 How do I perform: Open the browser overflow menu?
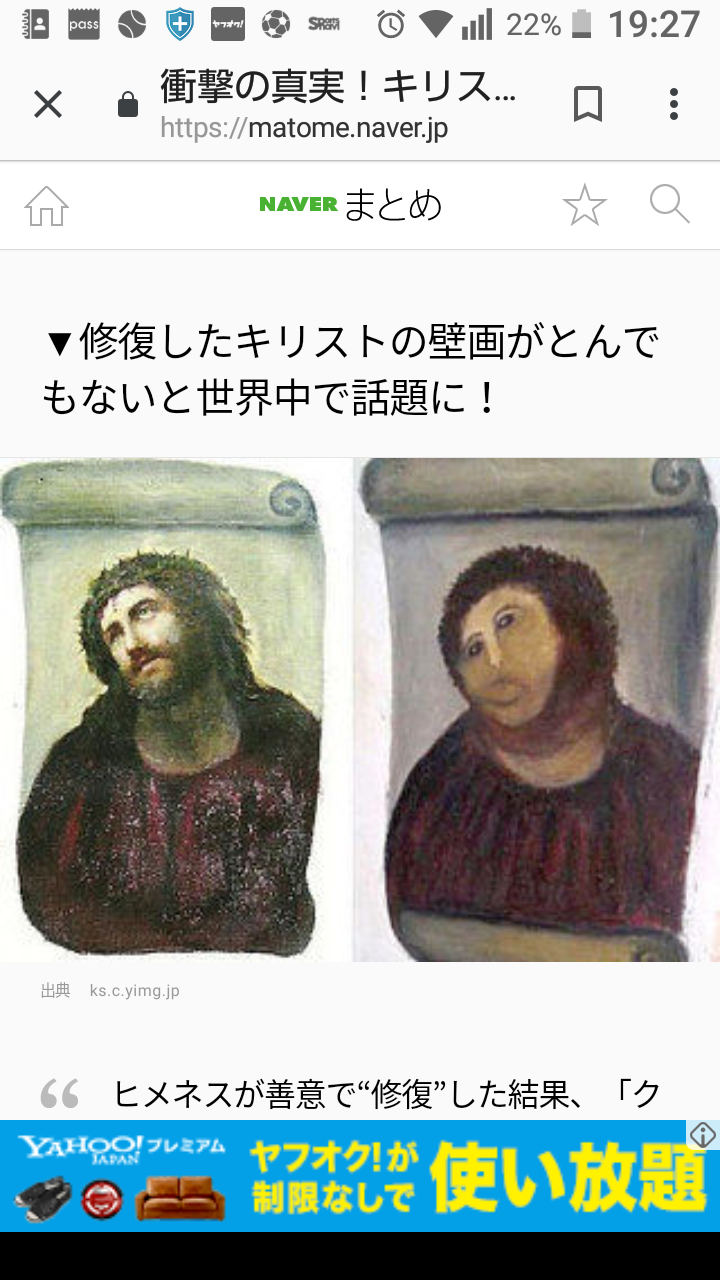[x=674, y=104]
